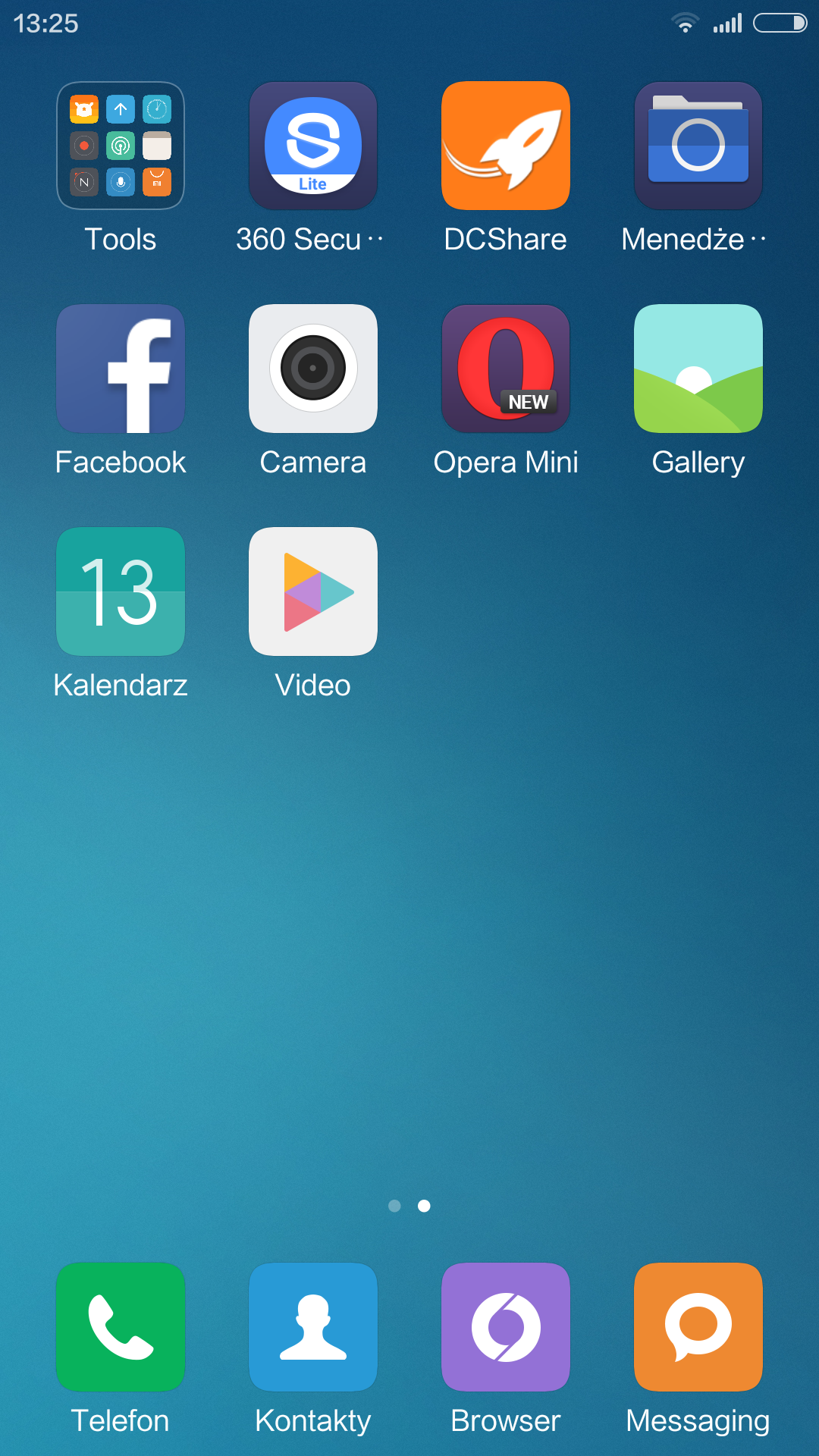Launch the Browser app from the dock
819x1456 pixels.
pyautogui.click(x=506, y=1327)
